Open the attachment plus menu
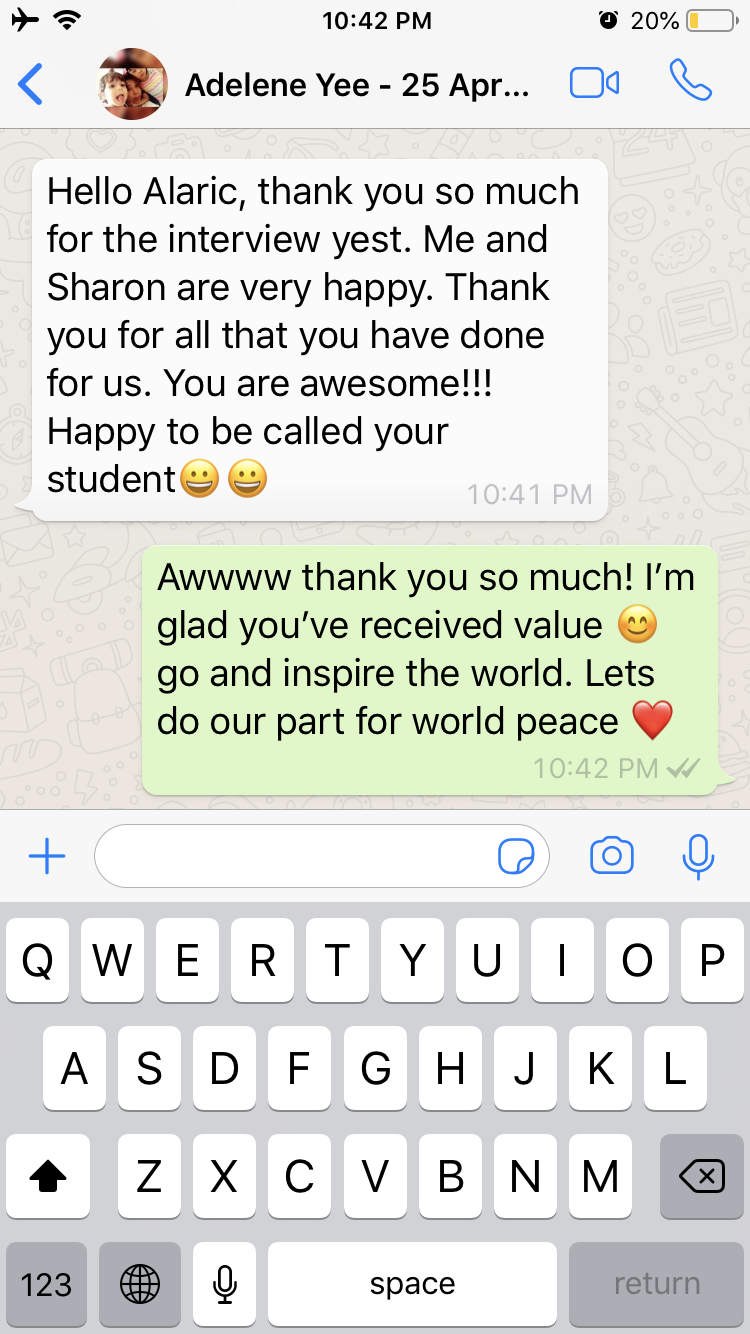The image size is (750, 1334). [x=47, y=856]
